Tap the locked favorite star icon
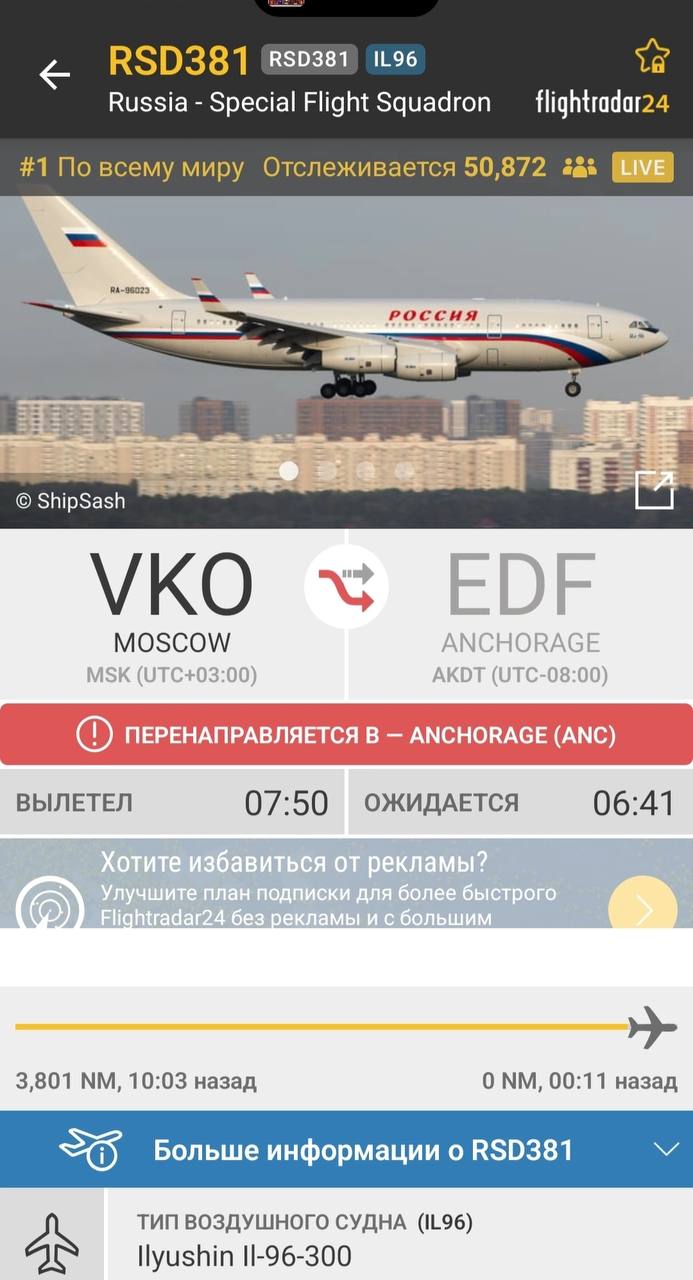The image size is (693, 1280). tap(652, 57)
